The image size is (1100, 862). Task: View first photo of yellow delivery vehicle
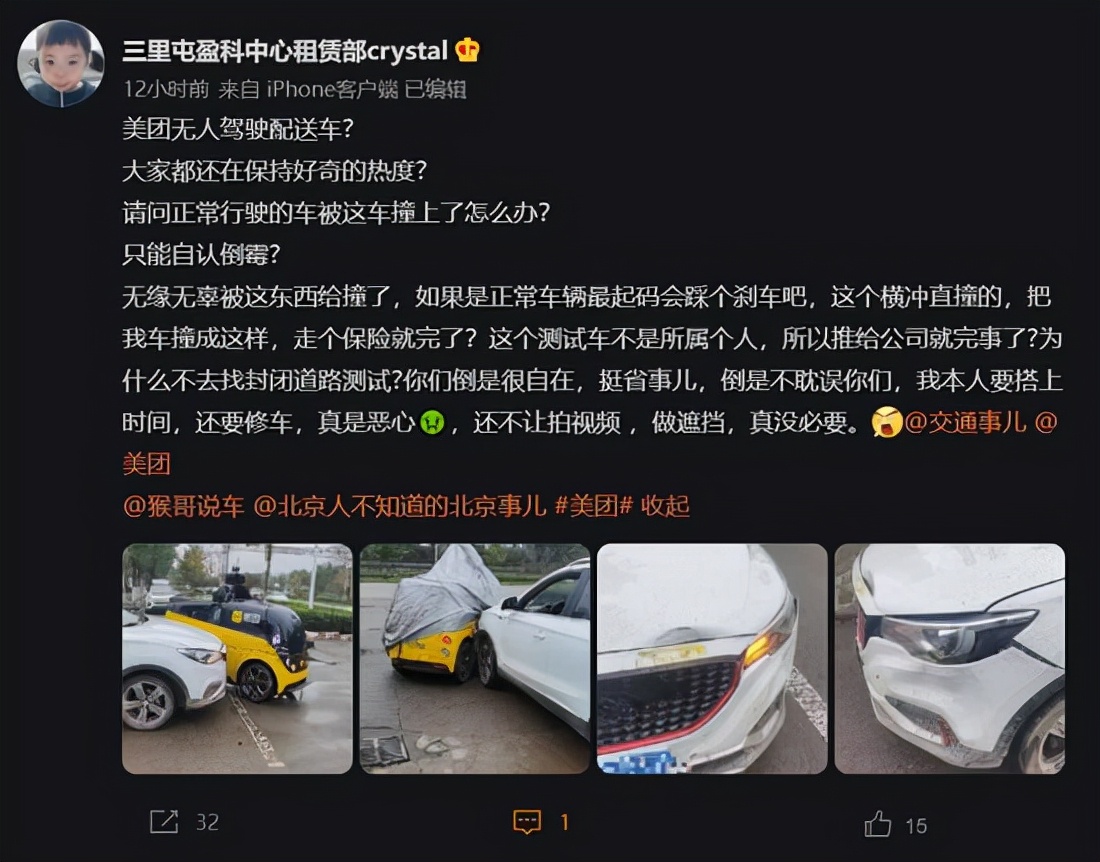pyautogui.click(x=237, y=658)
